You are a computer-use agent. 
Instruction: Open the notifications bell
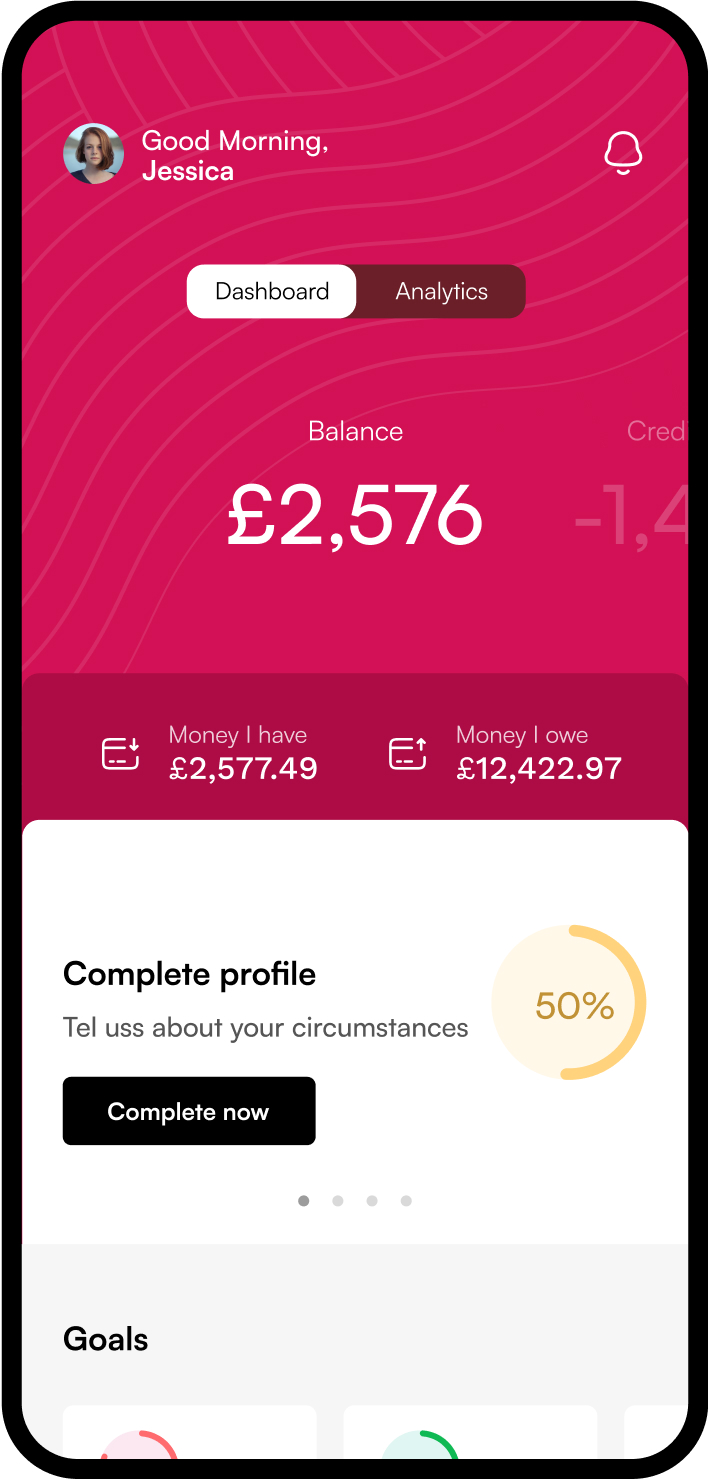point(622,154)
